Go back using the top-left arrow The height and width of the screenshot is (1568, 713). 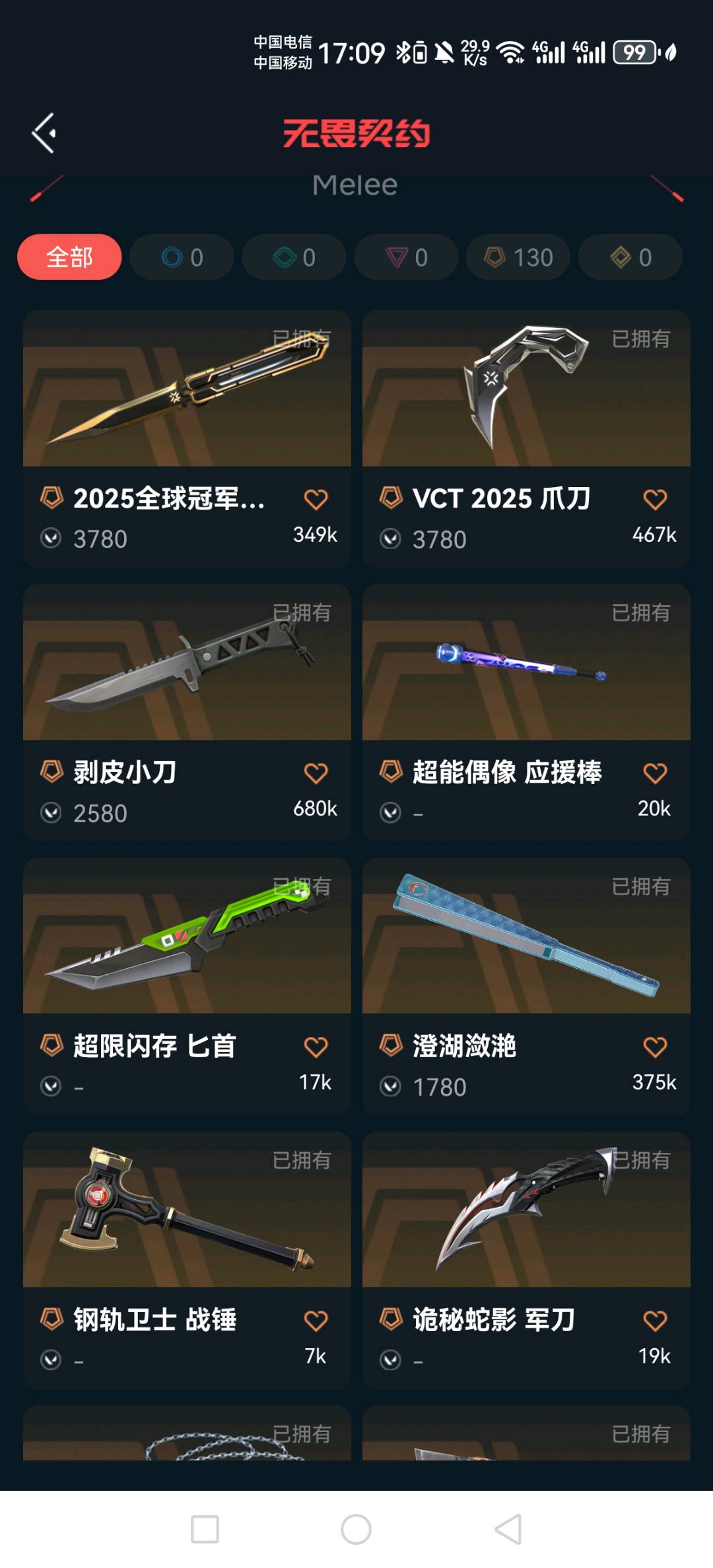click(x=44, y=133)
